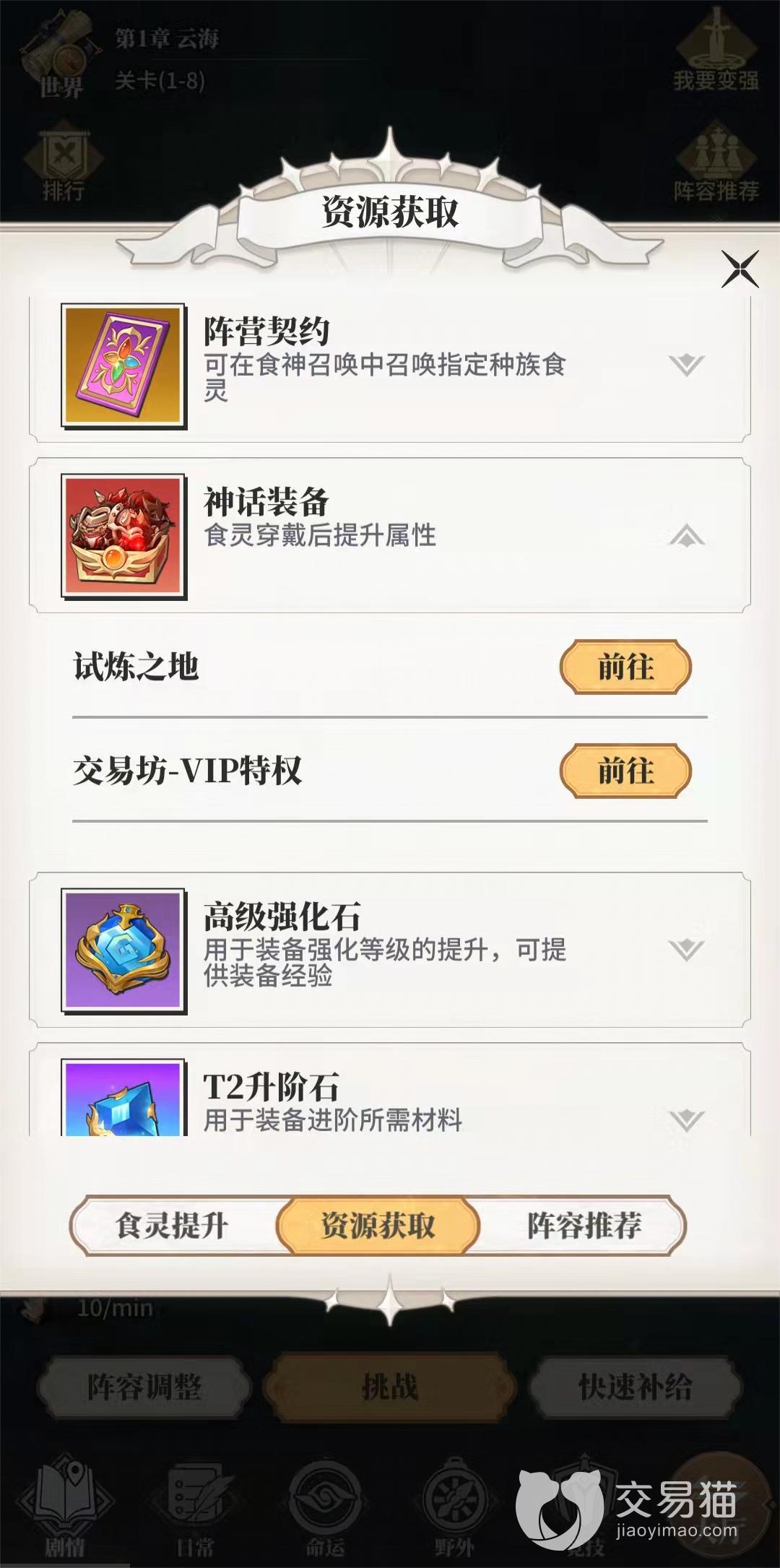Switch to the 阵容推荐 tab

[584, 1226]
